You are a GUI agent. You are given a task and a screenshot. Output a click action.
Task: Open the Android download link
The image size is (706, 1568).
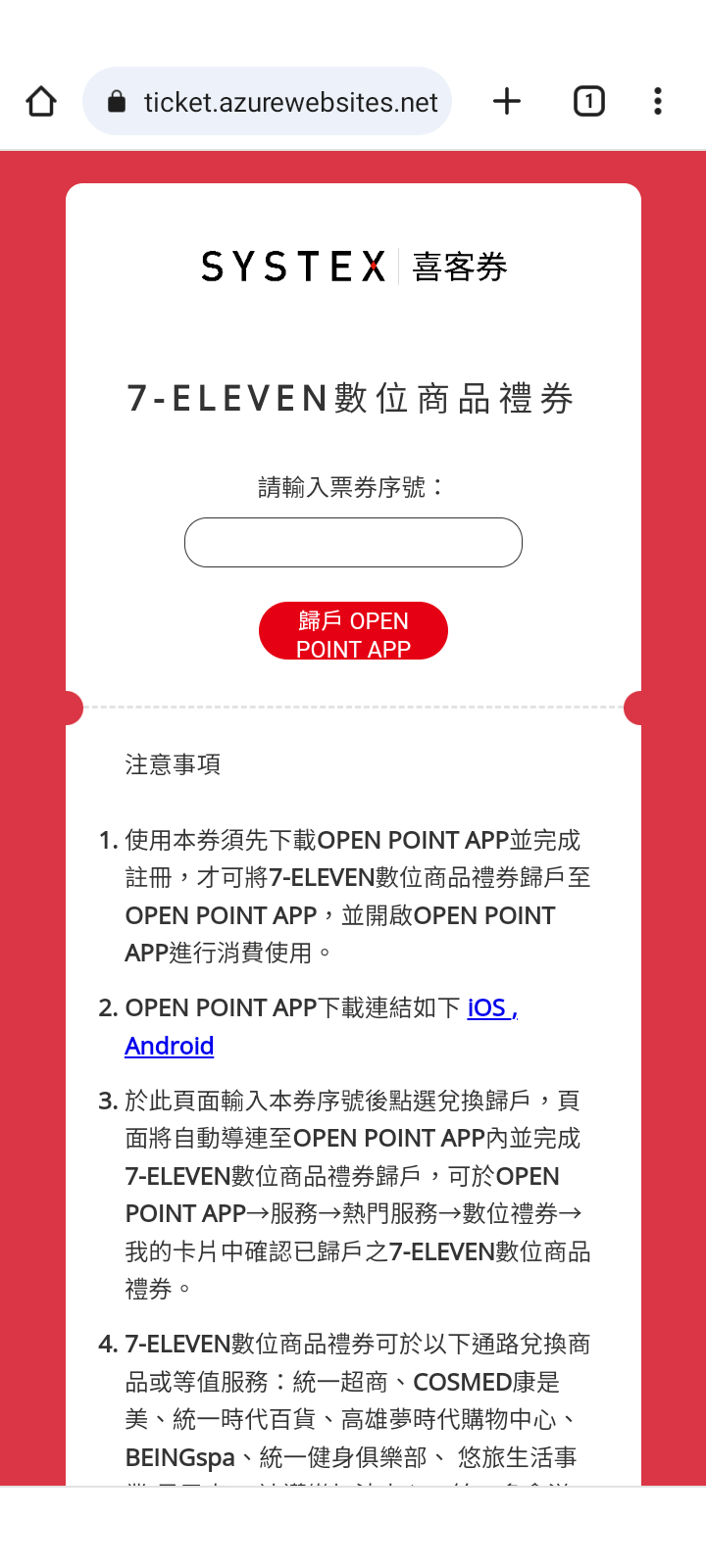click(170, 1046)
